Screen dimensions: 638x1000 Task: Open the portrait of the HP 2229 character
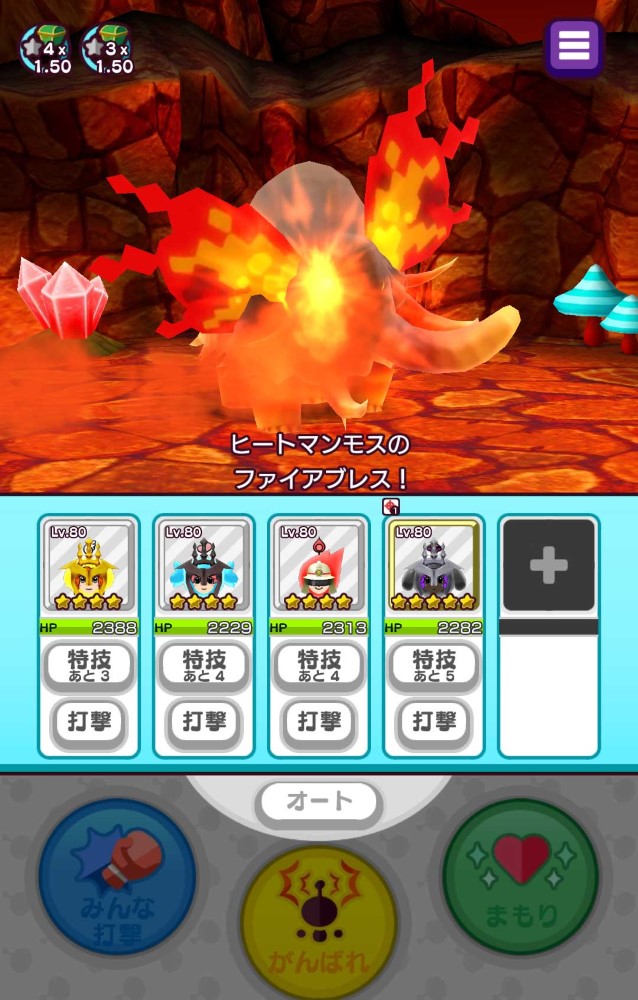click(x=204, y=566)
